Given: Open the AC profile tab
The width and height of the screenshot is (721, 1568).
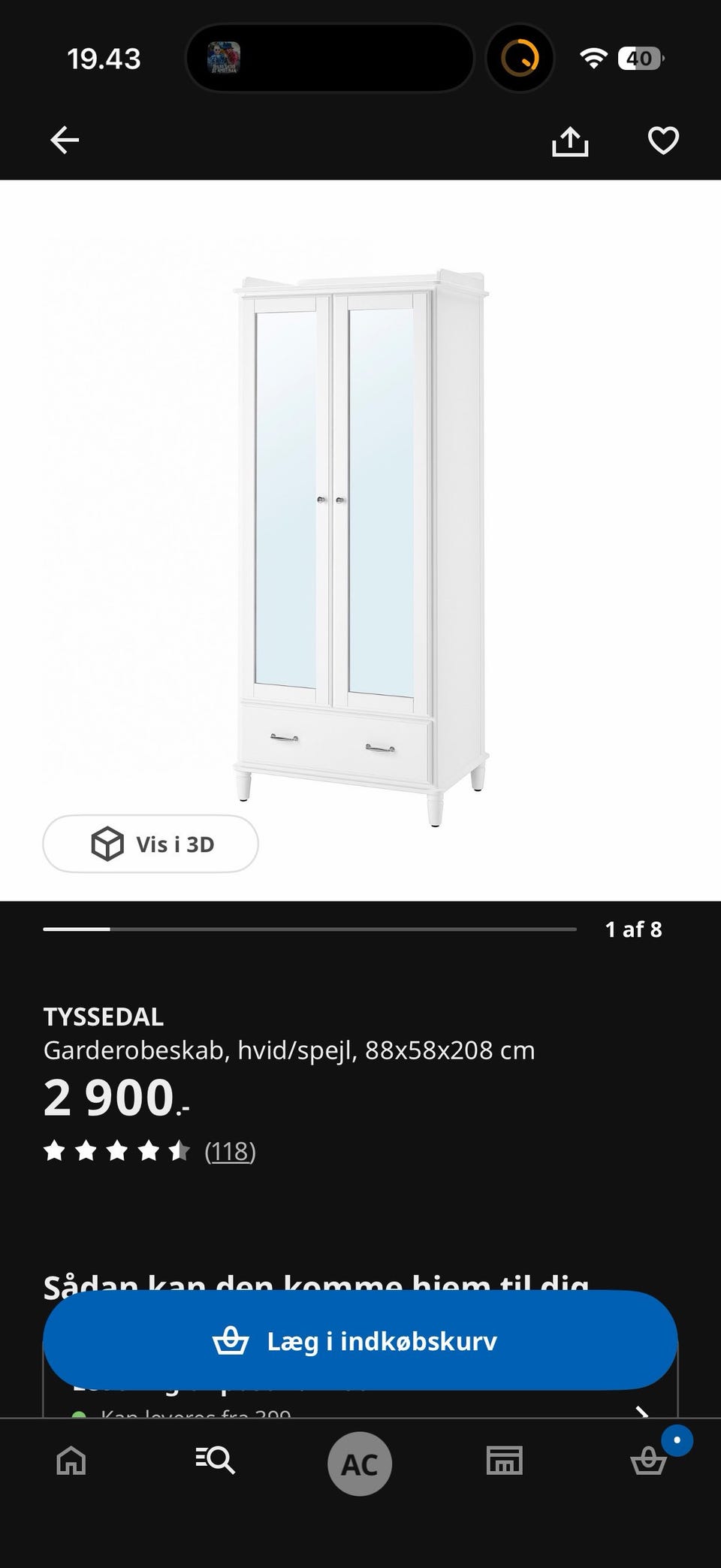Looking at the screenshot, I should [360, 1464].
